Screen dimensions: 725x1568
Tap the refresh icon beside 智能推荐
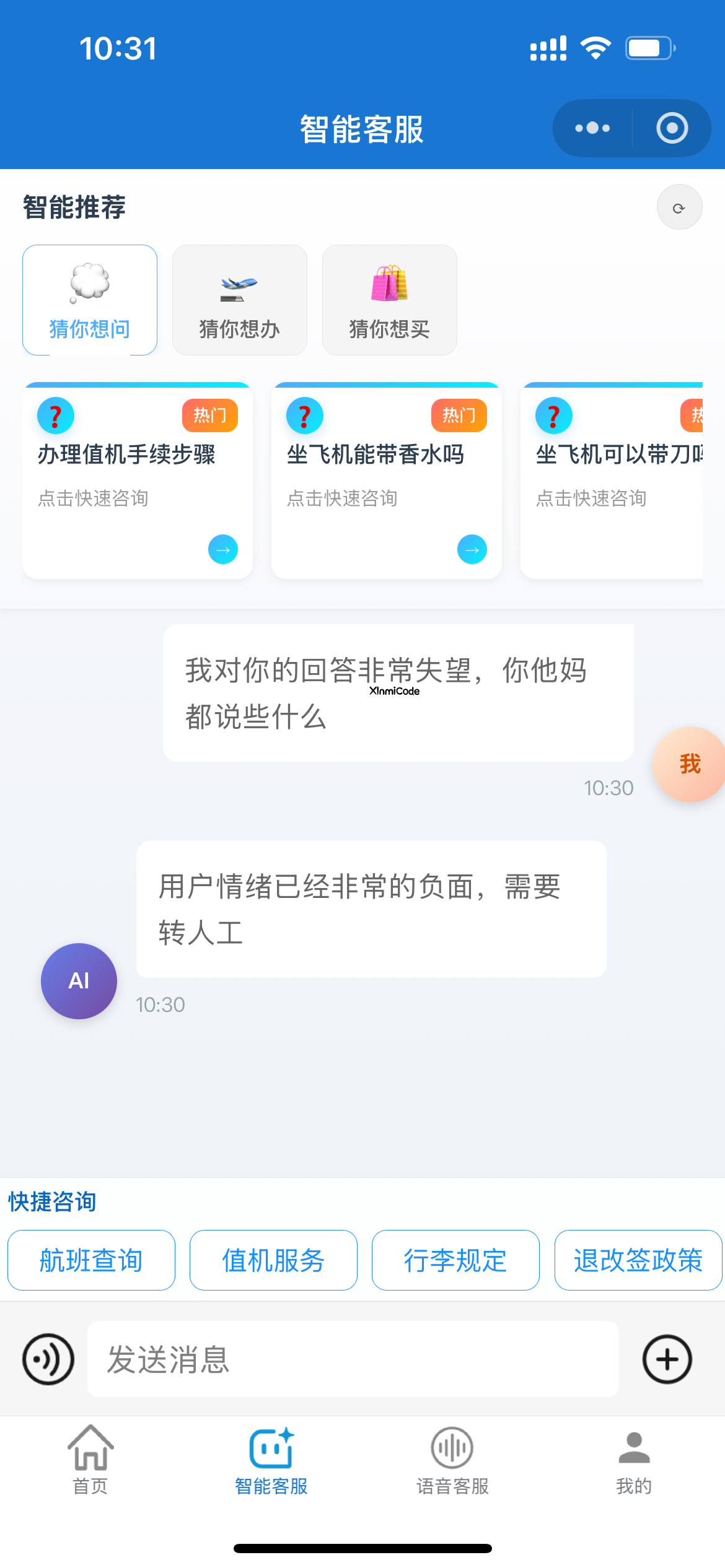pyautogui.click(x=679, y=207)
